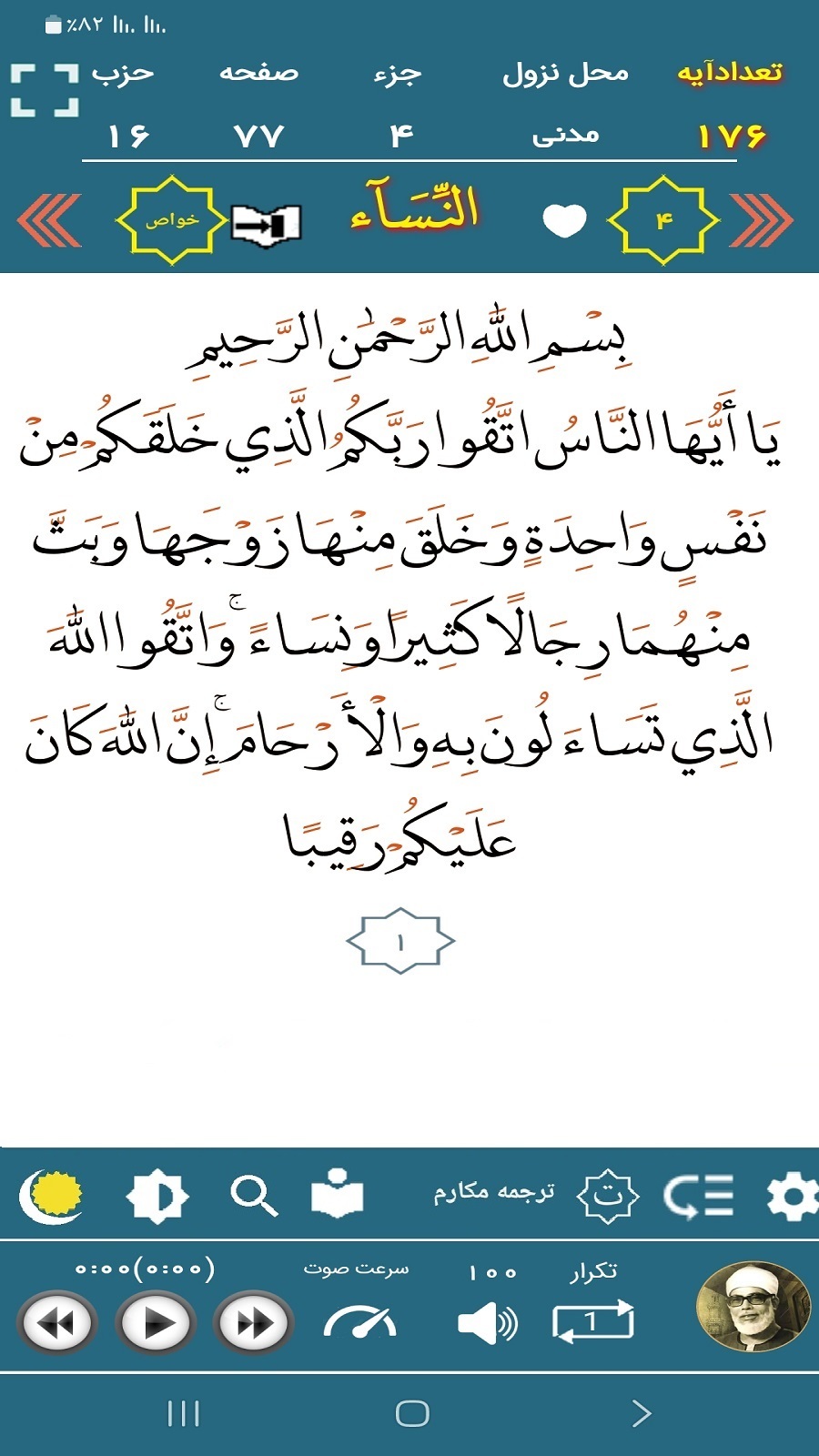
Task: Select translation ترجمه مکارم
Action: click(x=493, y=1193)
